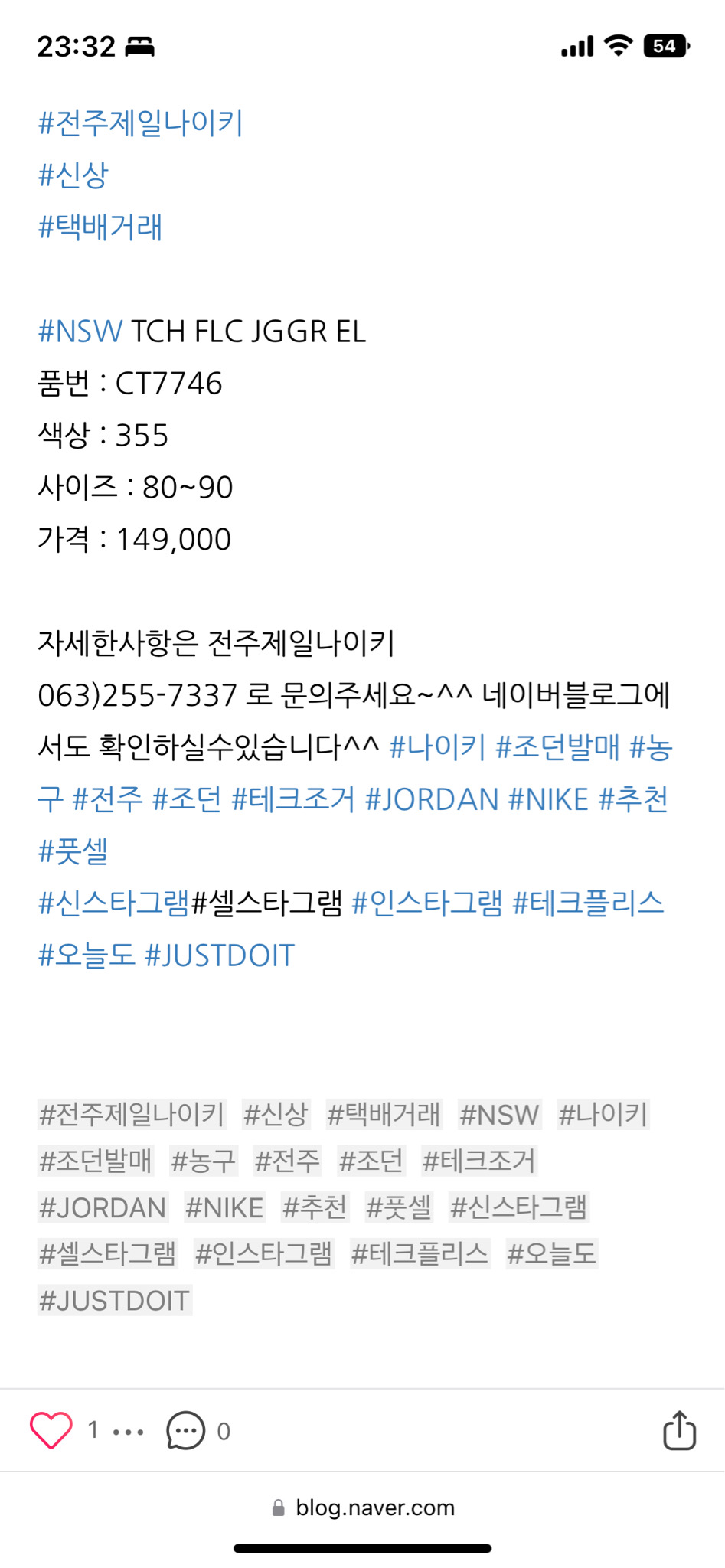Check battery status indicator showing 54

click(664, 46)
